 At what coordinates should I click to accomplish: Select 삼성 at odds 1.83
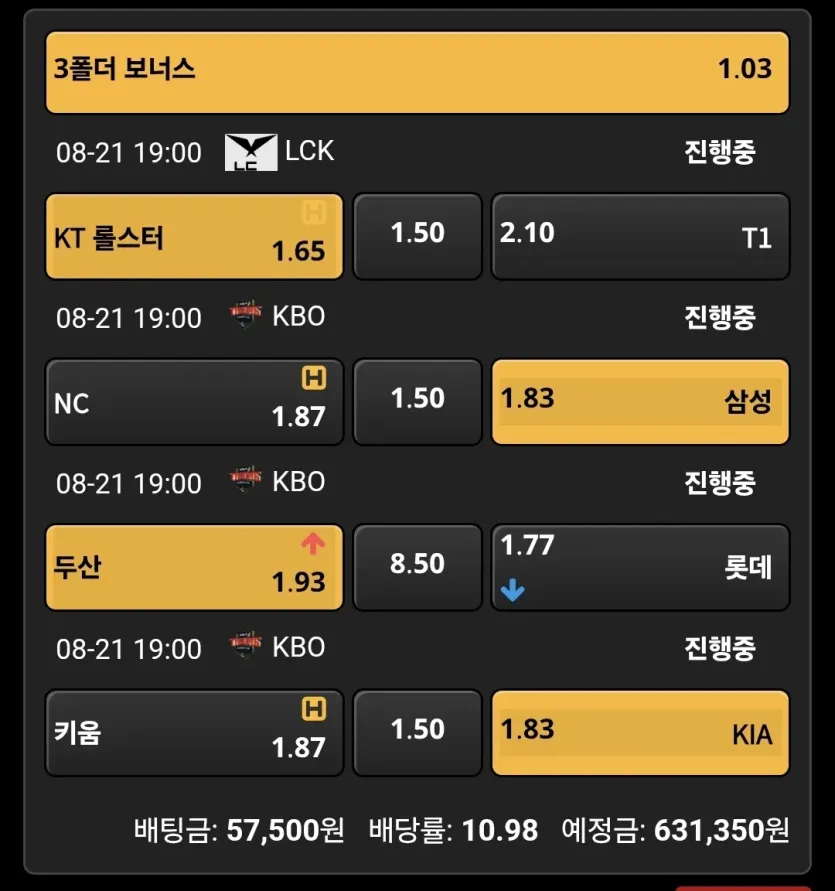point(641,402)
